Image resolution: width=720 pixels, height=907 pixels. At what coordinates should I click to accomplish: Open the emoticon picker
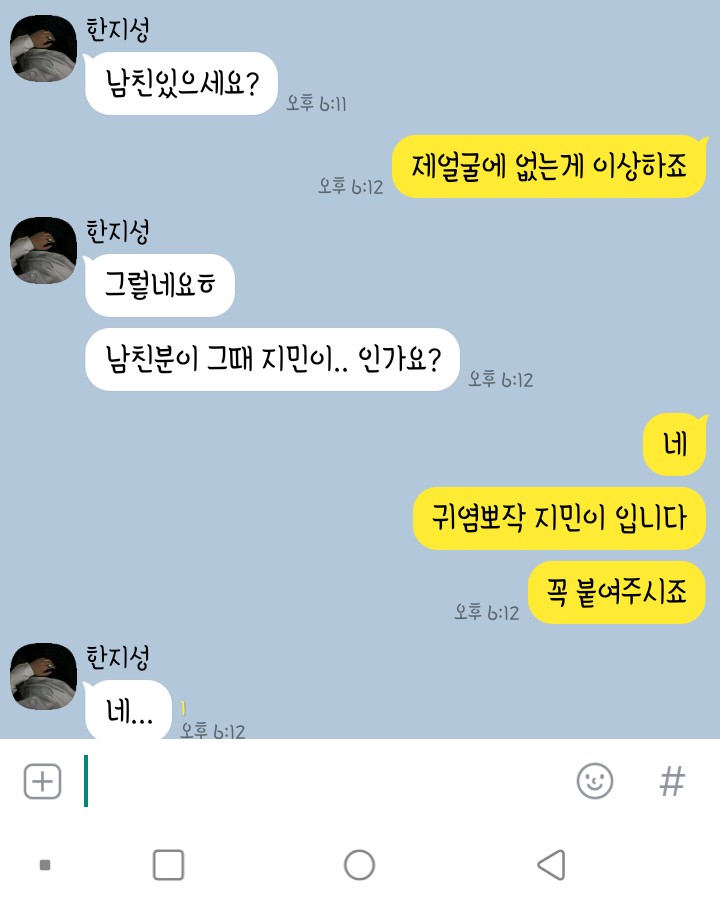tap(595, 781)
